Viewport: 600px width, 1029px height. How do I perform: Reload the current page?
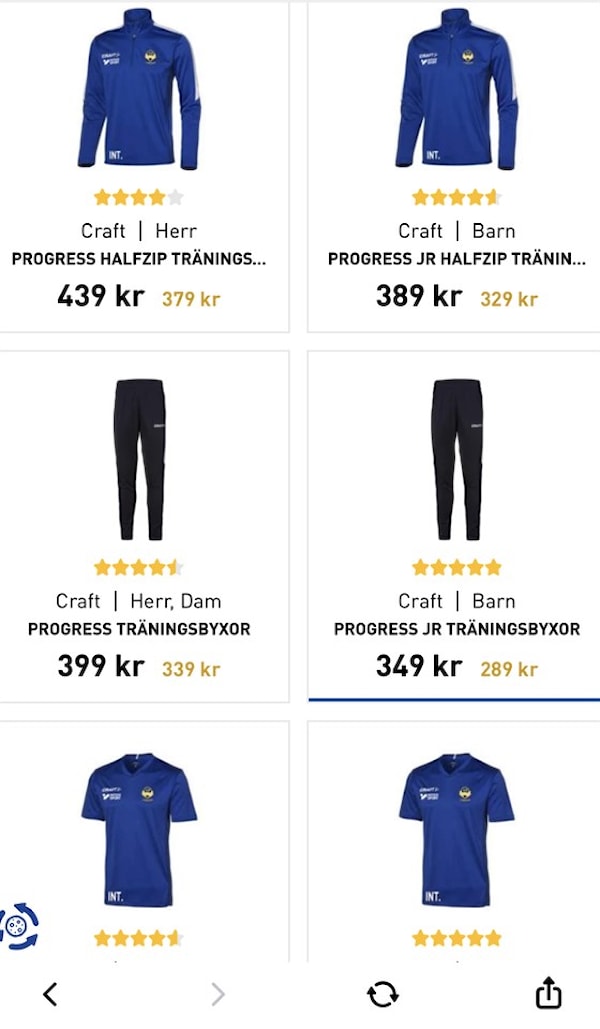point(382,993)
